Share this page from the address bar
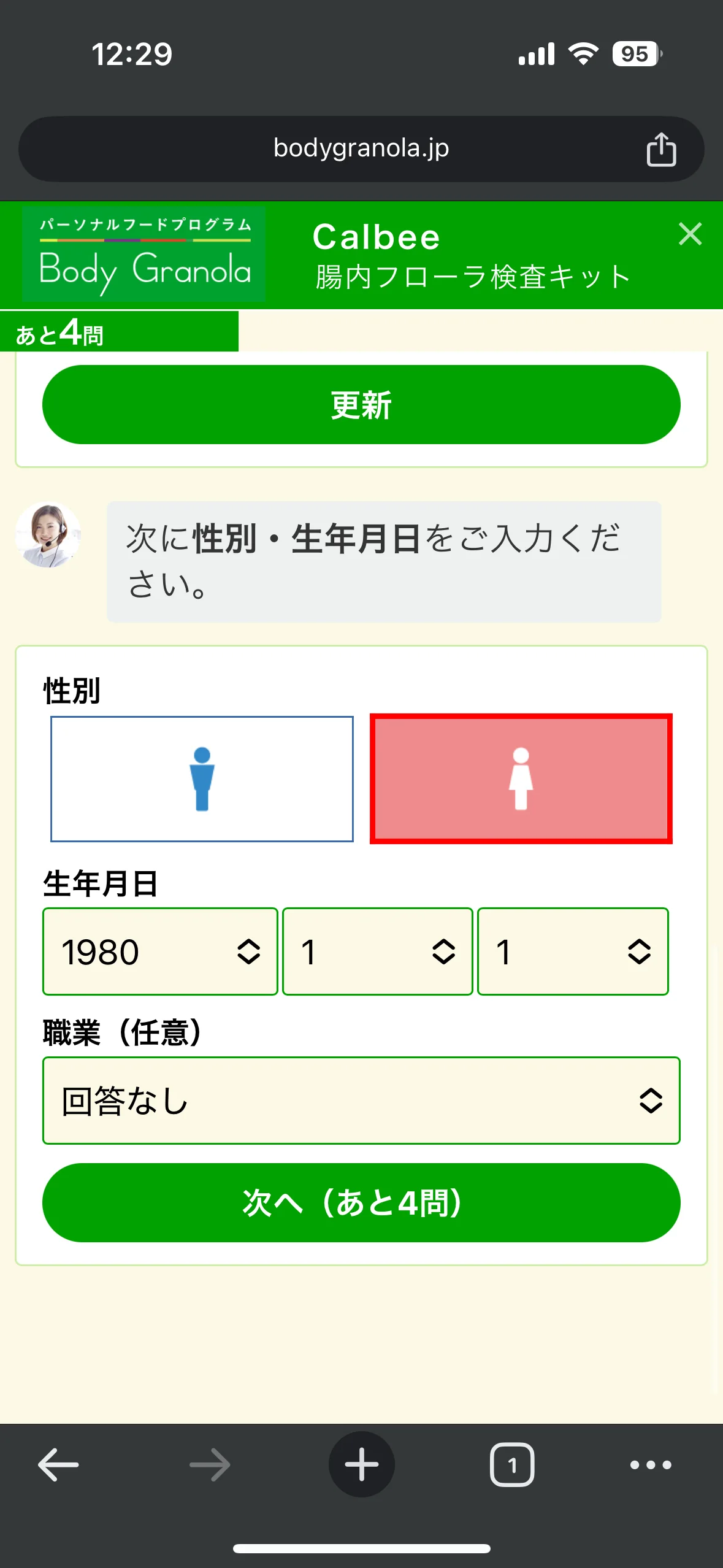This screenshot has height=1568, width=723. coord(661,149)
